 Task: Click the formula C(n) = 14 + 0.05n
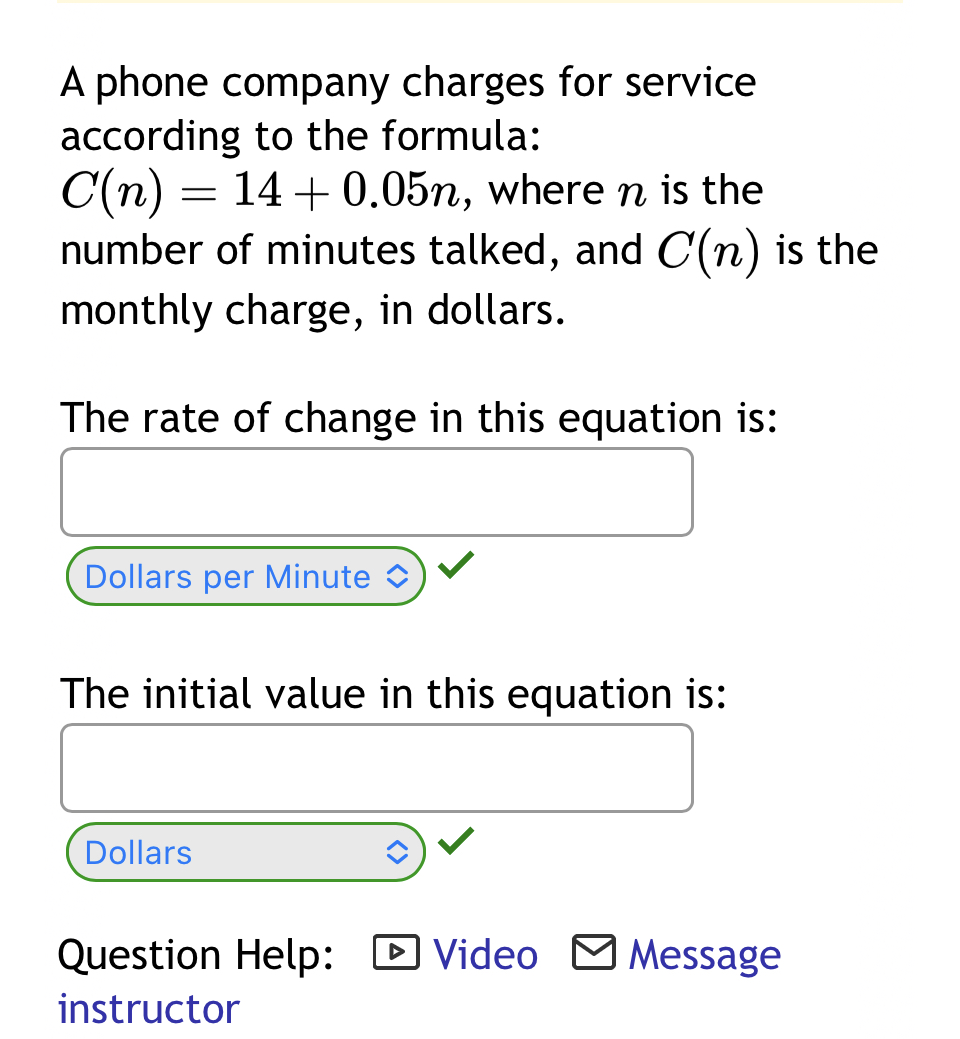click(x=240, y=190)
